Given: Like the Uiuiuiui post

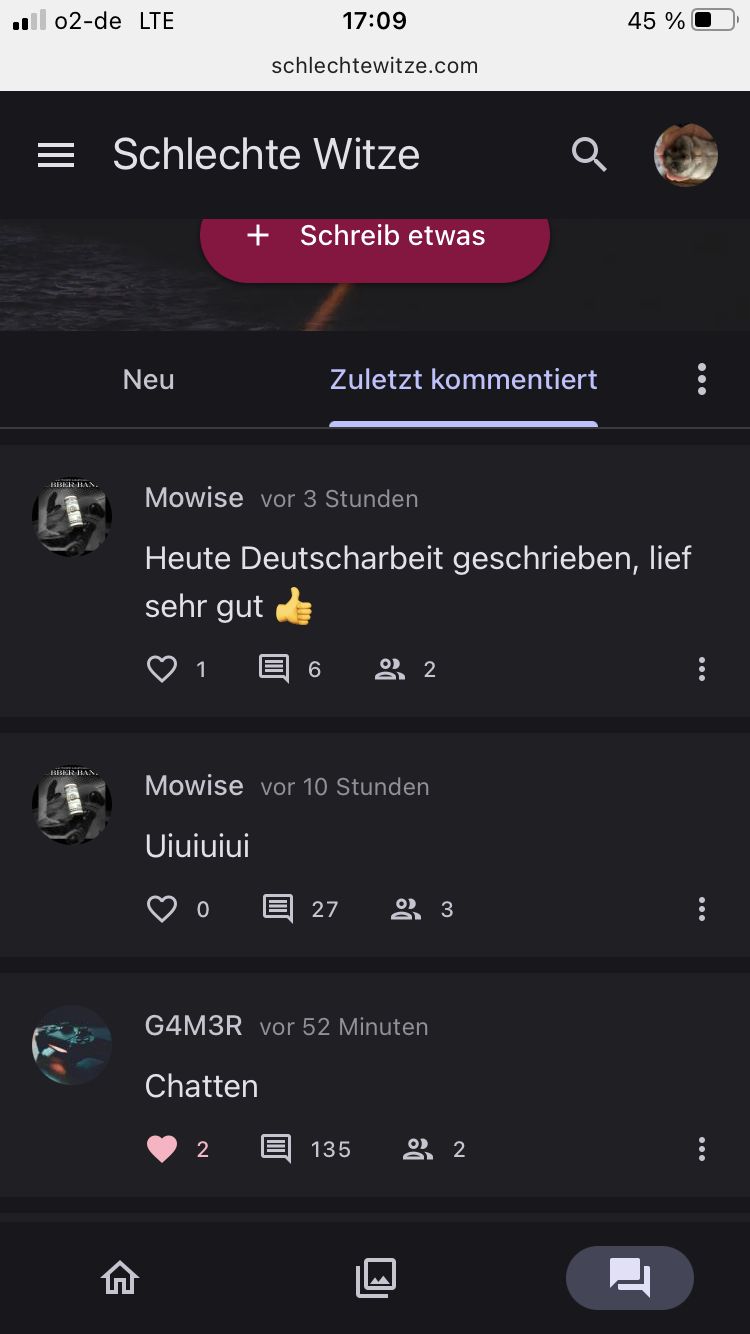Looking at the screenshot, I should (x=162, y=909).
